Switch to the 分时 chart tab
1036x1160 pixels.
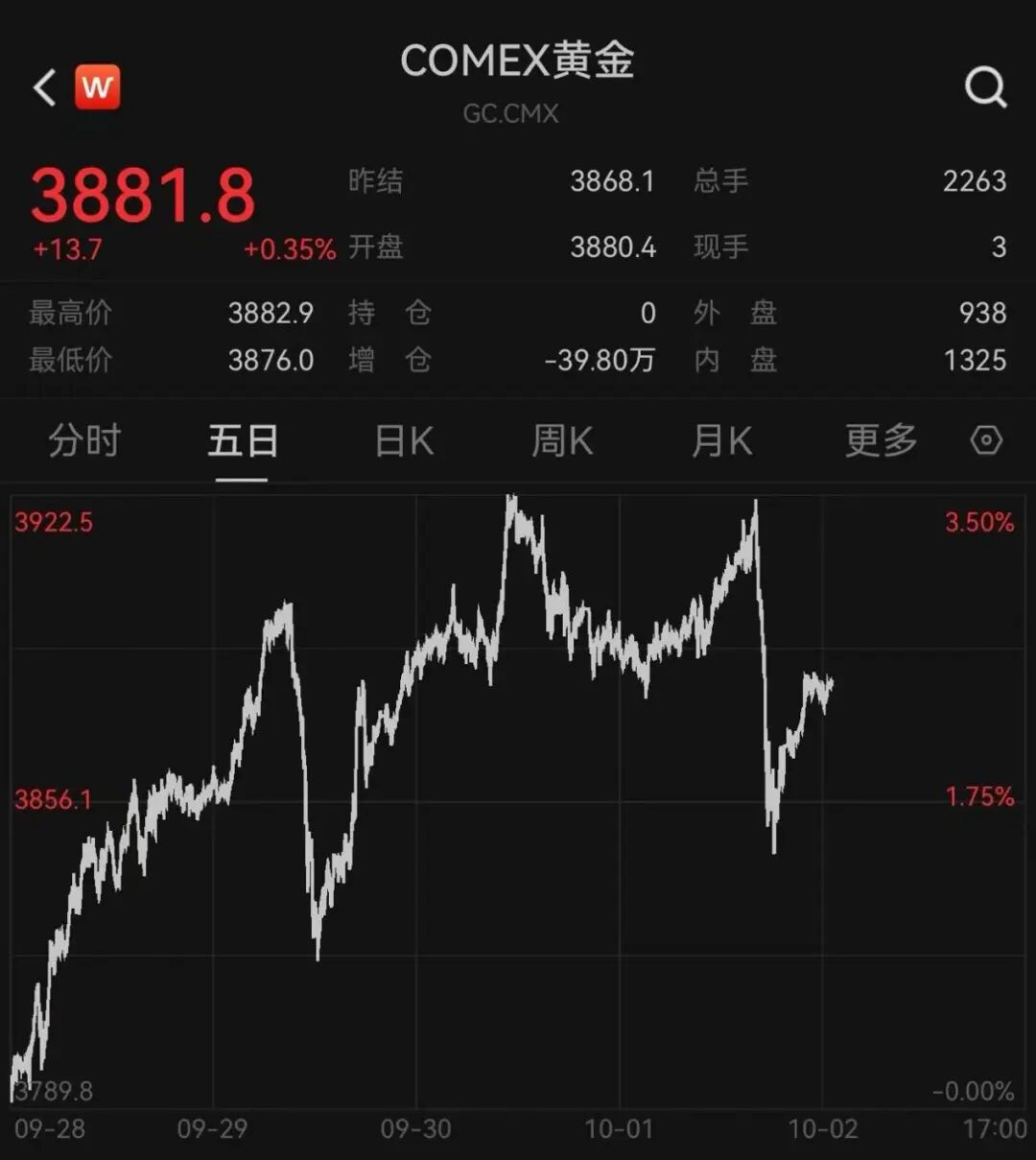[x=84, y=441]
